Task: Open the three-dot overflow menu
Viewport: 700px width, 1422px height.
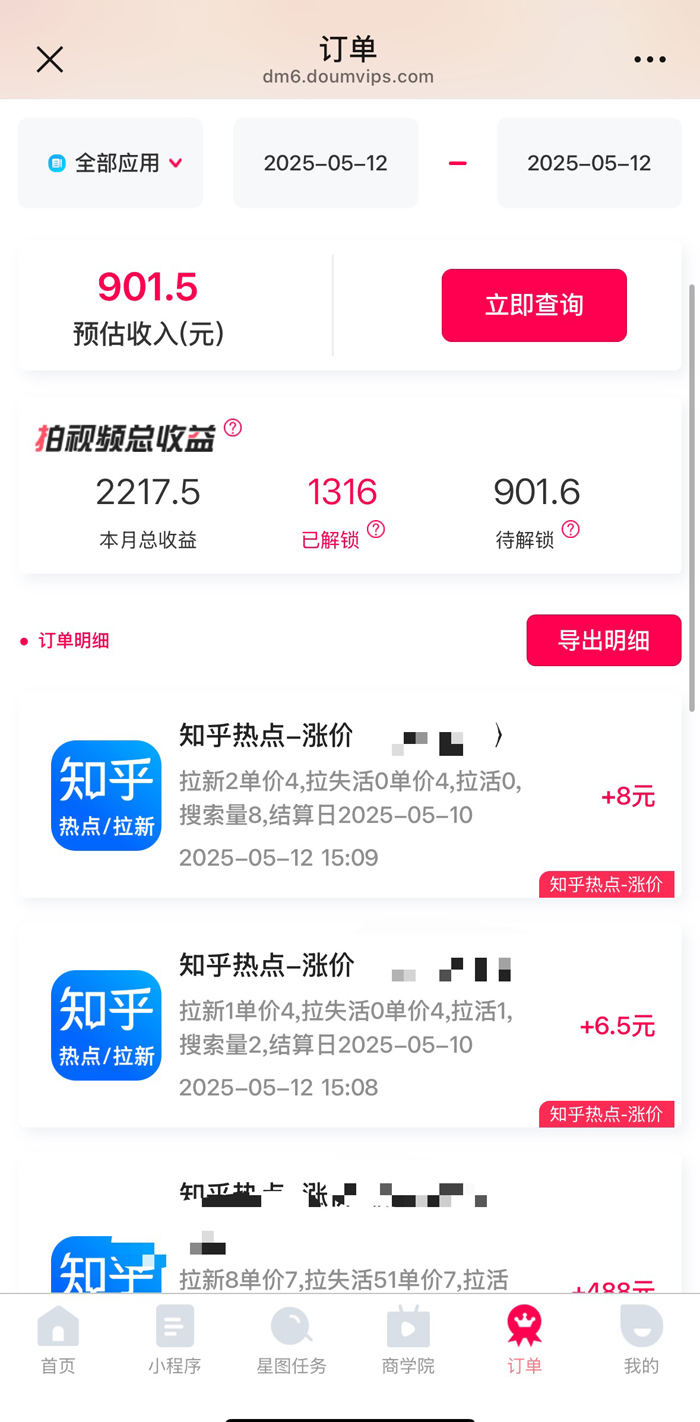Action: pos(650,60)
